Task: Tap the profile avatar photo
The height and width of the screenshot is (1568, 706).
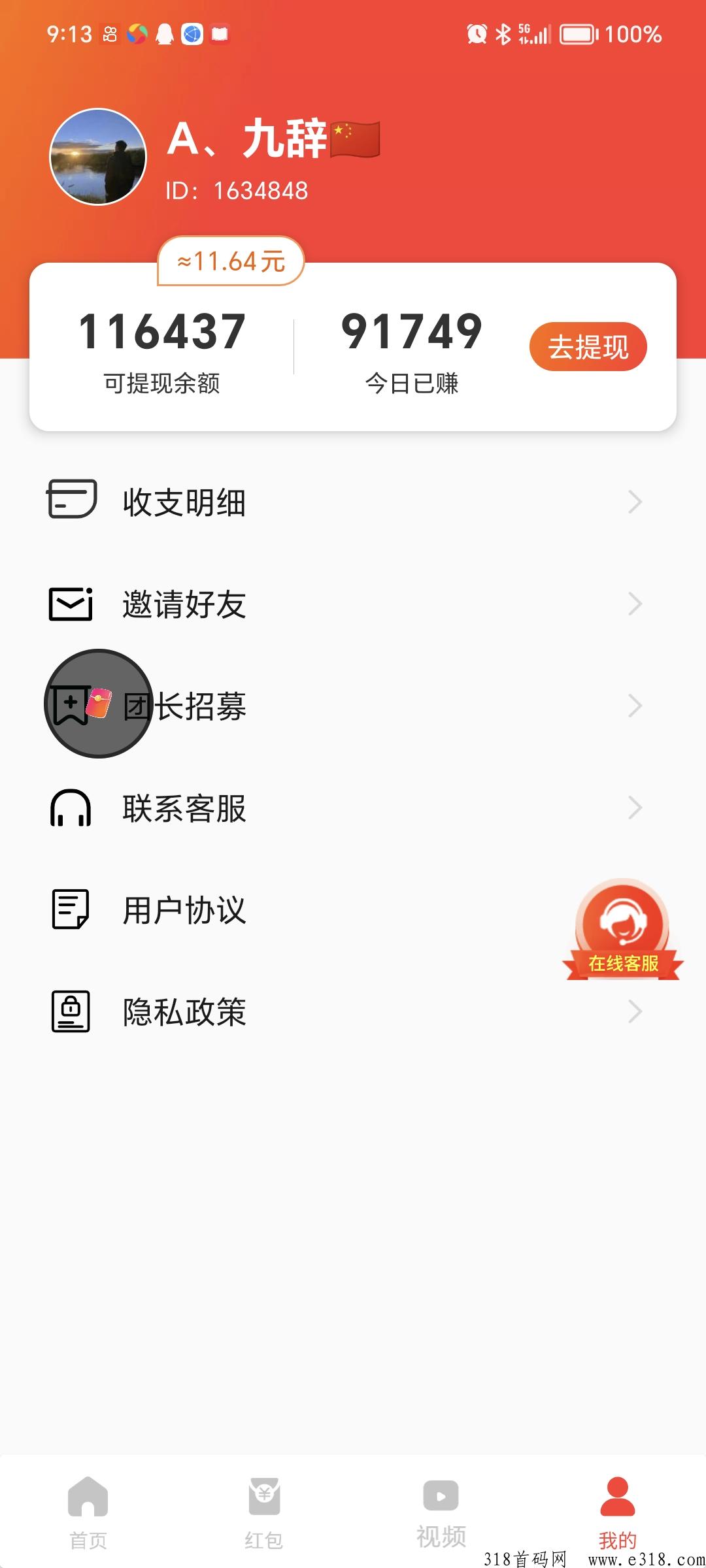Action: coord(98,157)
